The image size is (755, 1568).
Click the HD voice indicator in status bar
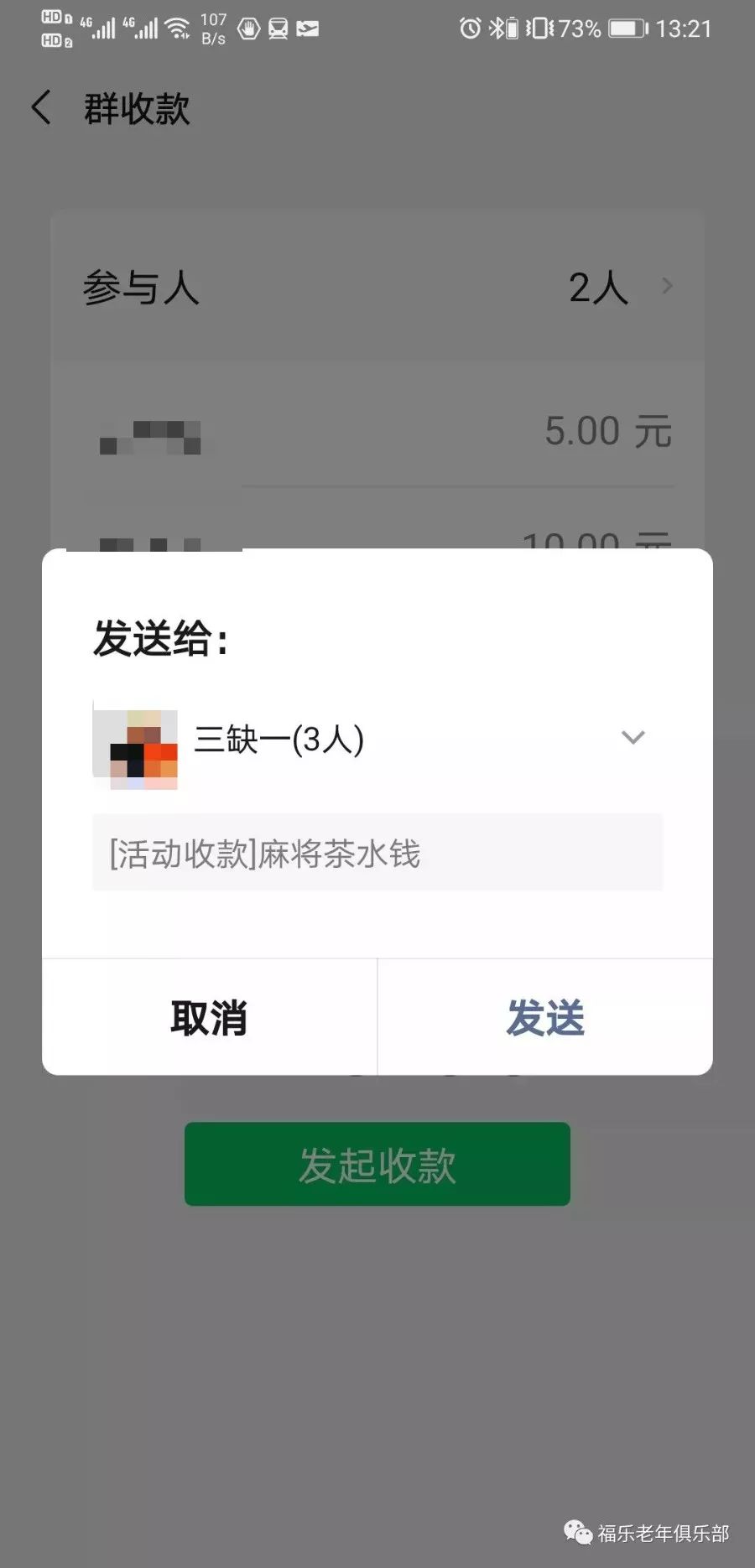pos(53,28)
